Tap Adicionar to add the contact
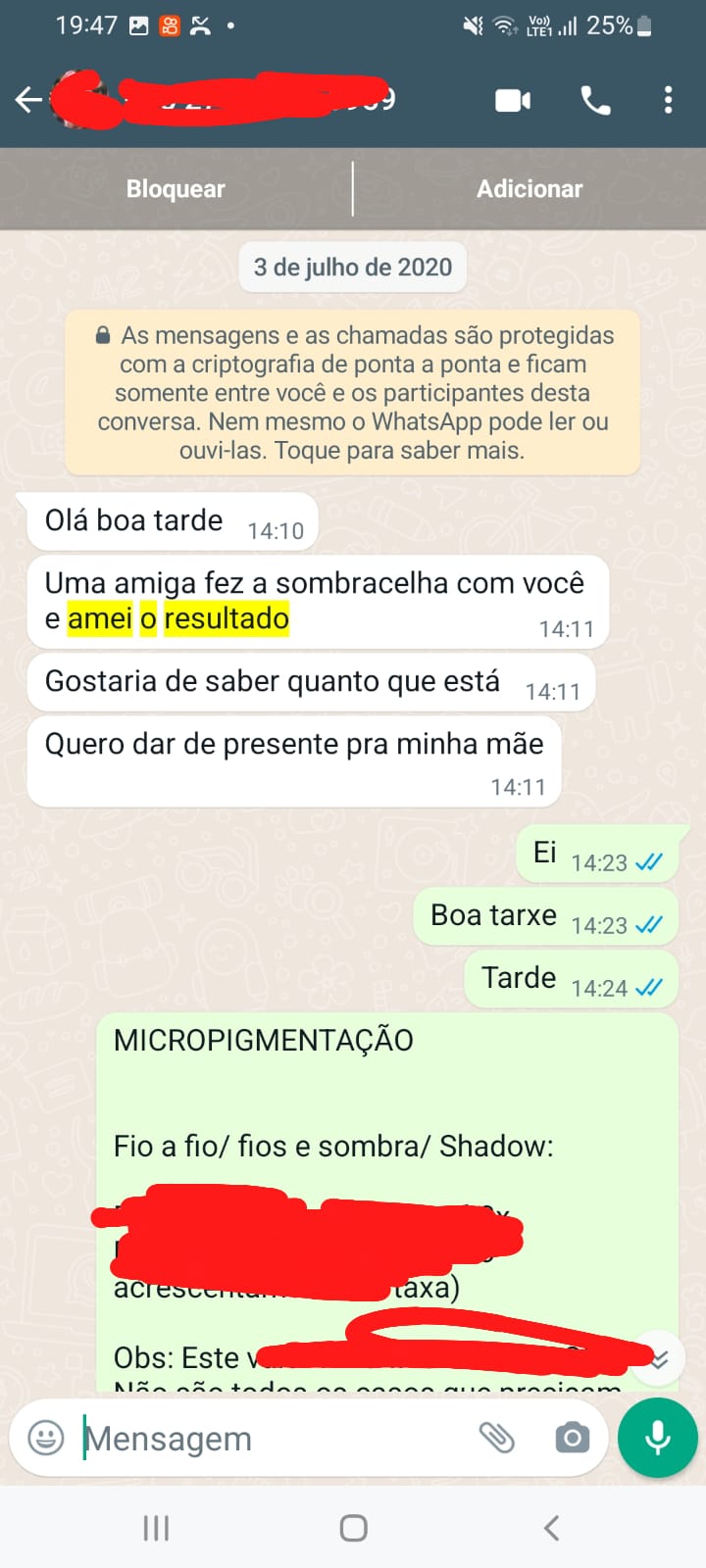 click(529, 189)
